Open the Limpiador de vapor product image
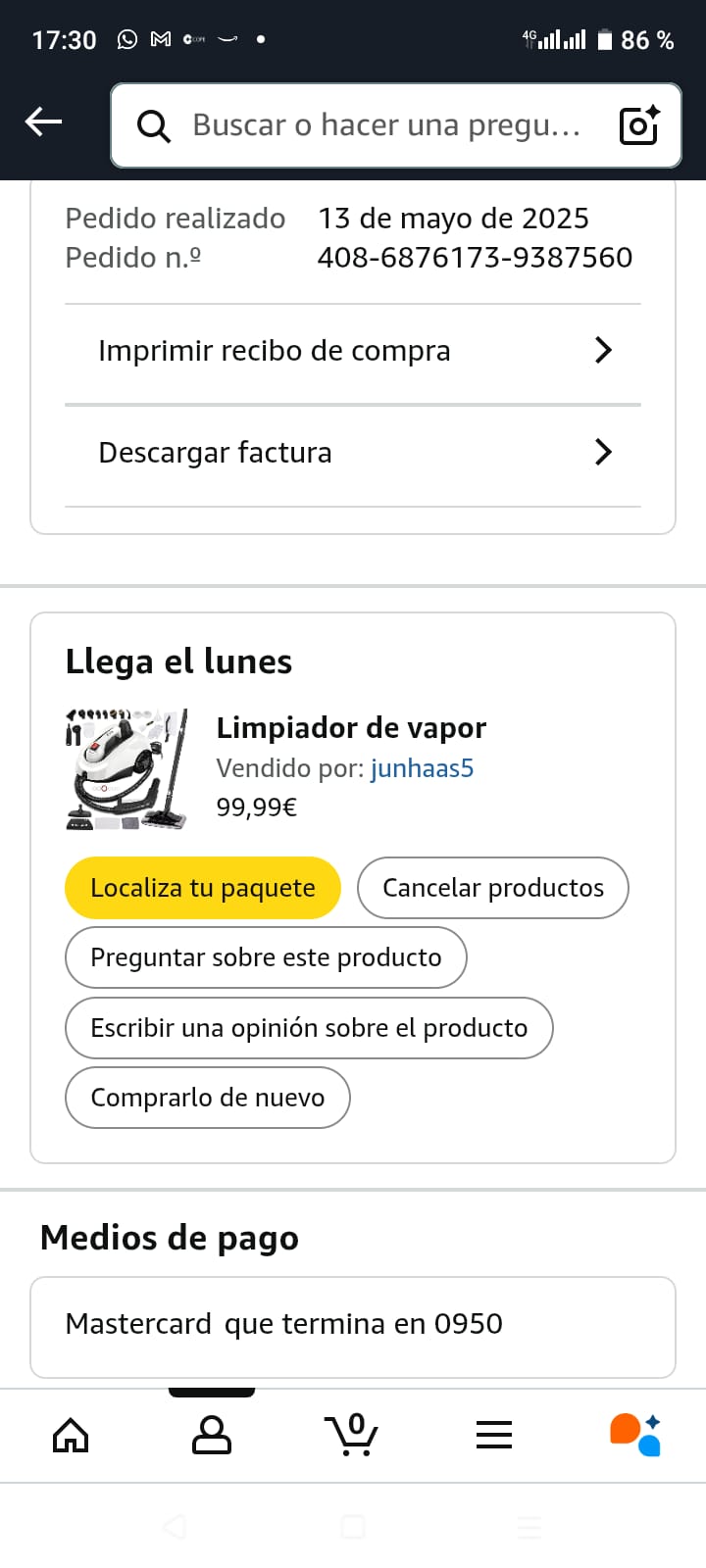Image resolution: width=706 pixels, height=1568 pixels. point(127,770)
